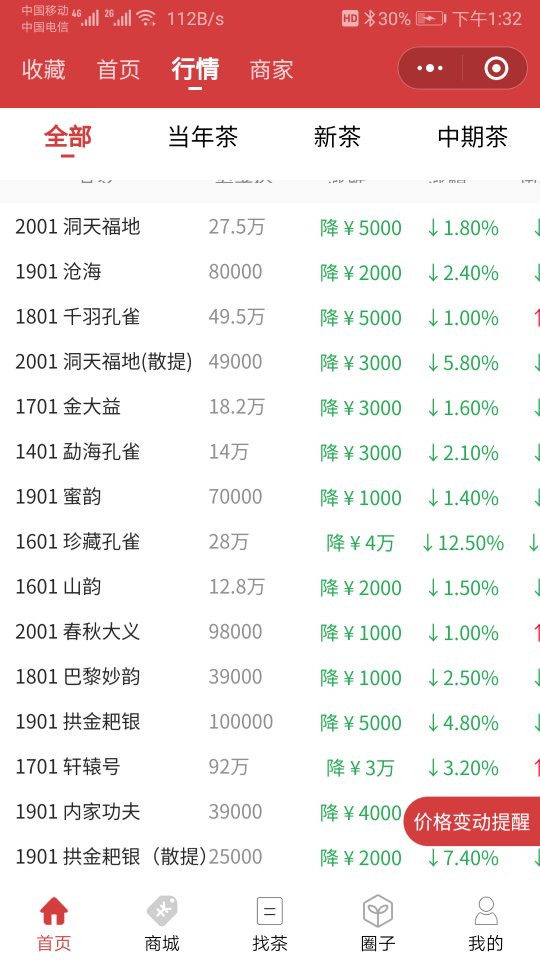The height and width of the screenshot is (960, 540).
Task: Open 1701 轩辕号 price details
Action: pyautogui.click(x=270, y=767)
